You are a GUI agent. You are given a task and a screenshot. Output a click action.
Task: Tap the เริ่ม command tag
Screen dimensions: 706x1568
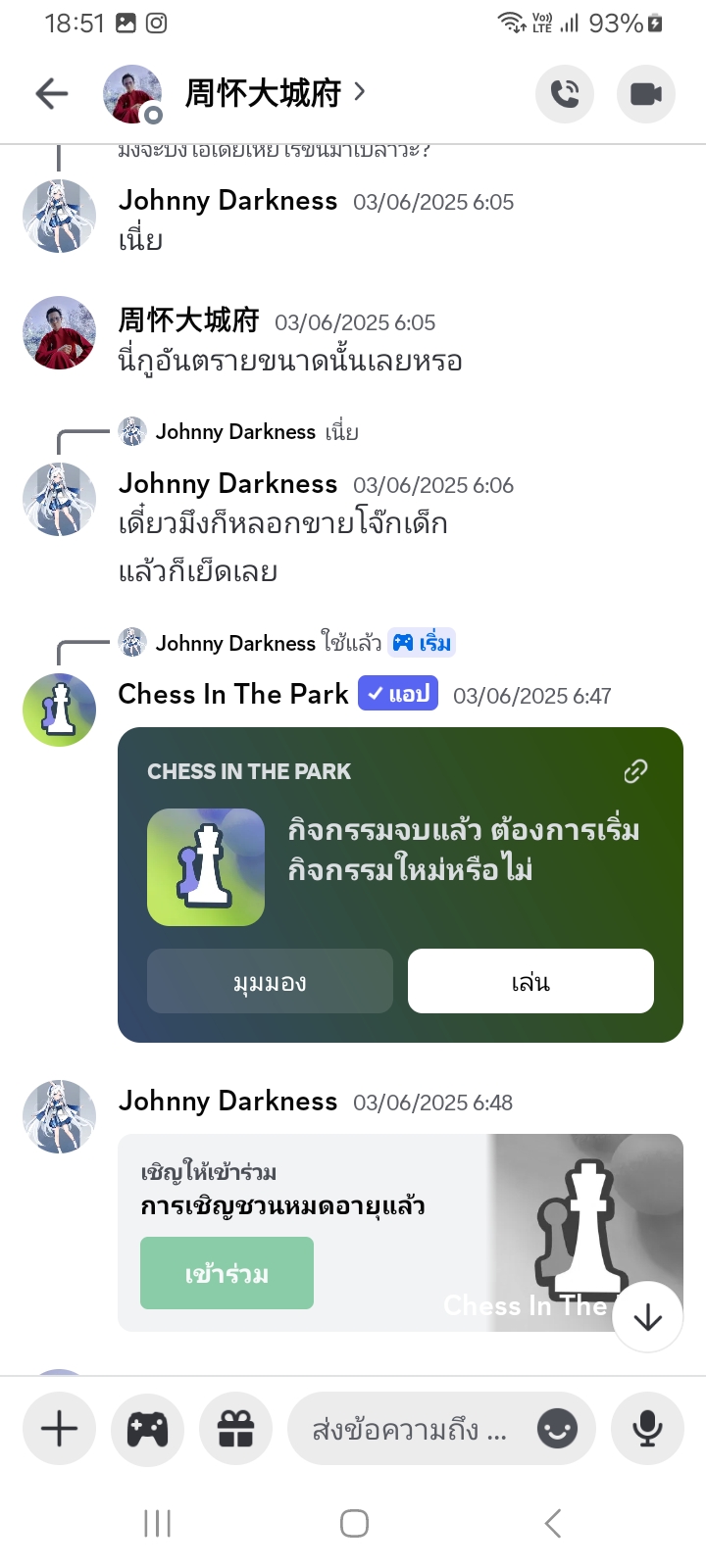click(x=422, y=643)
